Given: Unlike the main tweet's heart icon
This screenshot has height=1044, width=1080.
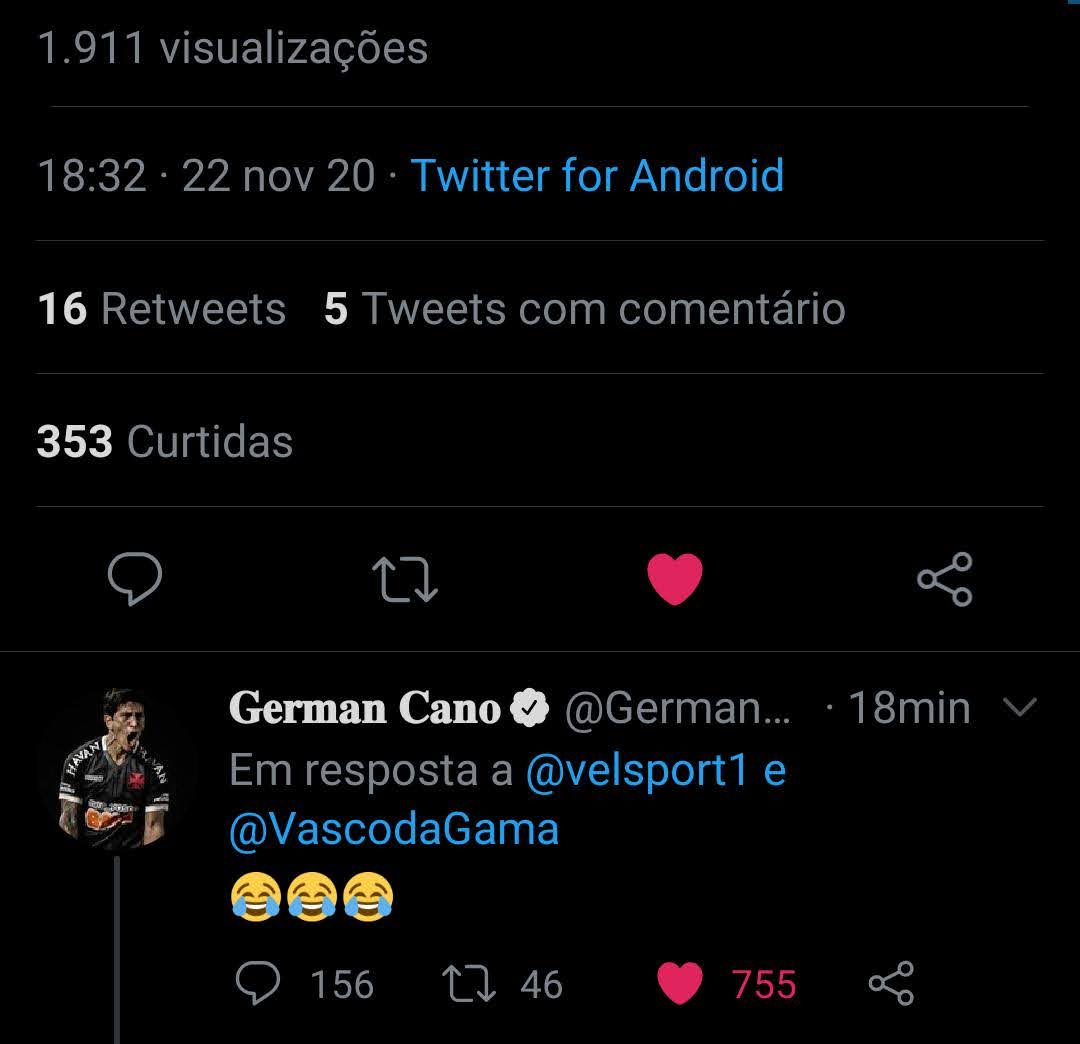Looking at the screenshot, I should pos(675,579).
